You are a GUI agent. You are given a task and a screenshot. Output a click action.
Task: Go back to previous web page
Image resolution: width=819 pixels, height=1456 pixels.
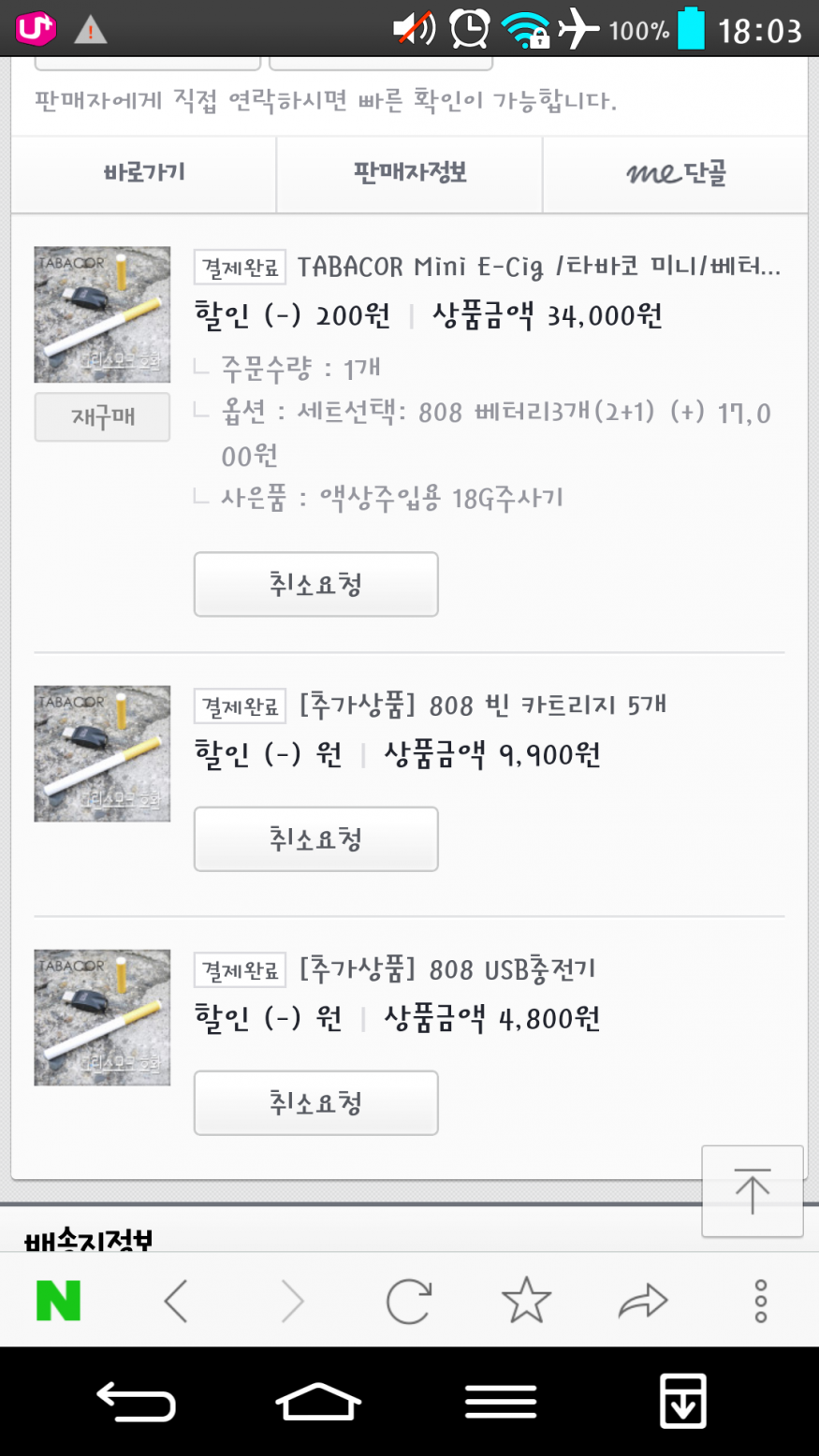click(x=176, y=1301)
